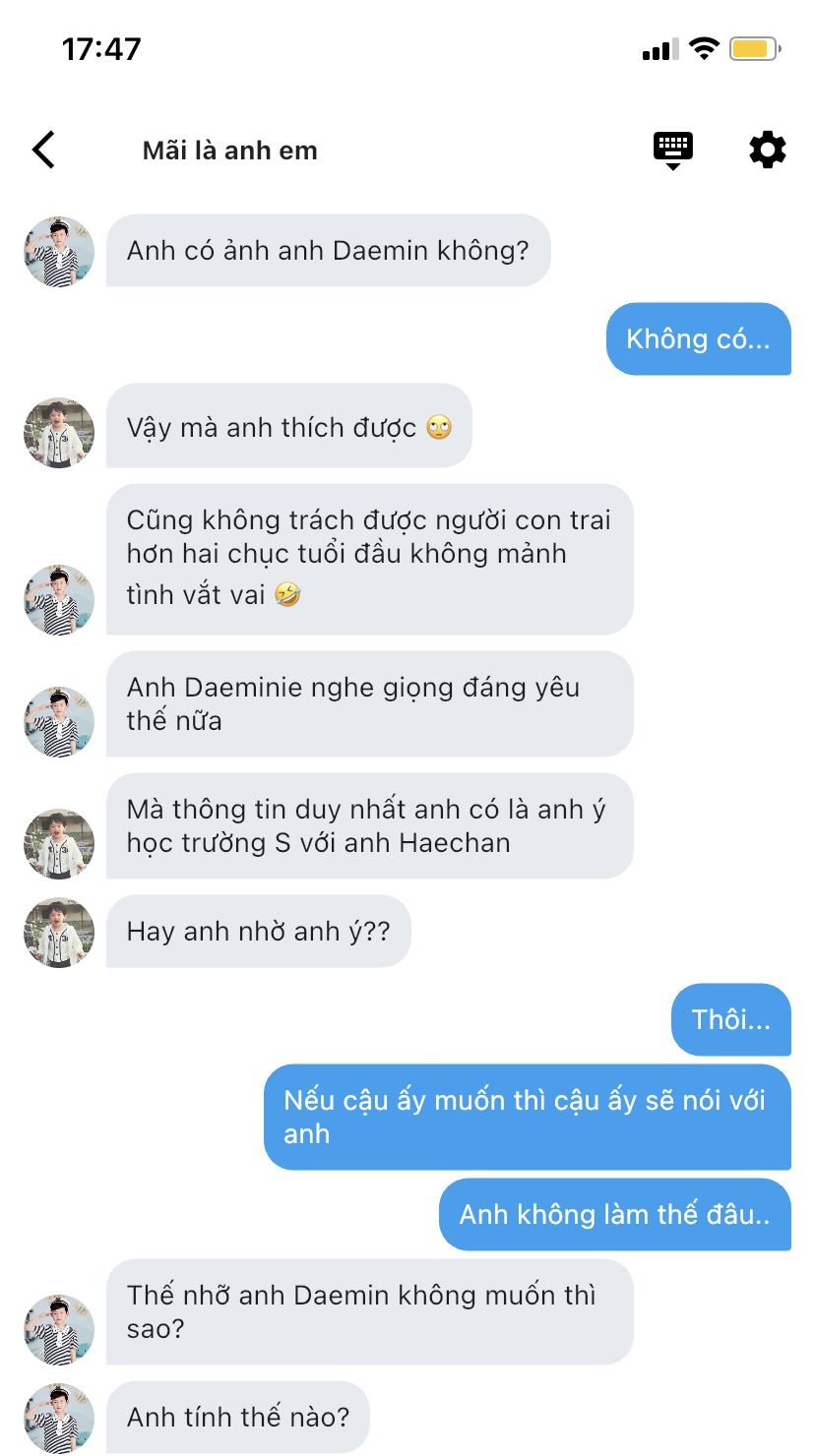Open chat settings gear

click(x=767, y=151)
